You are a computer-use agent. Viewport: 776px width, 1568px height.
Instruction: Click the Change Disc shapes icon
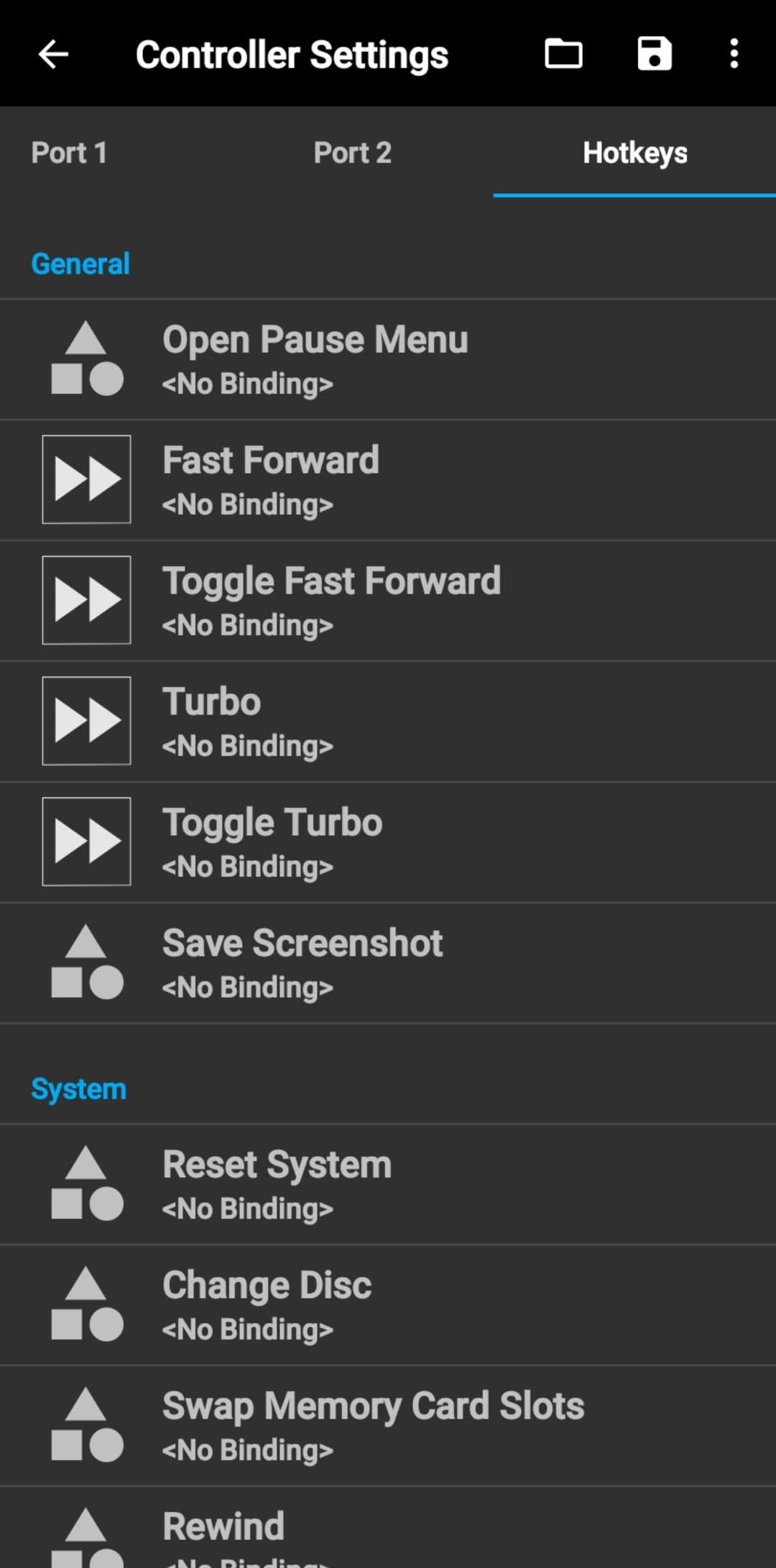(86, 1304)
